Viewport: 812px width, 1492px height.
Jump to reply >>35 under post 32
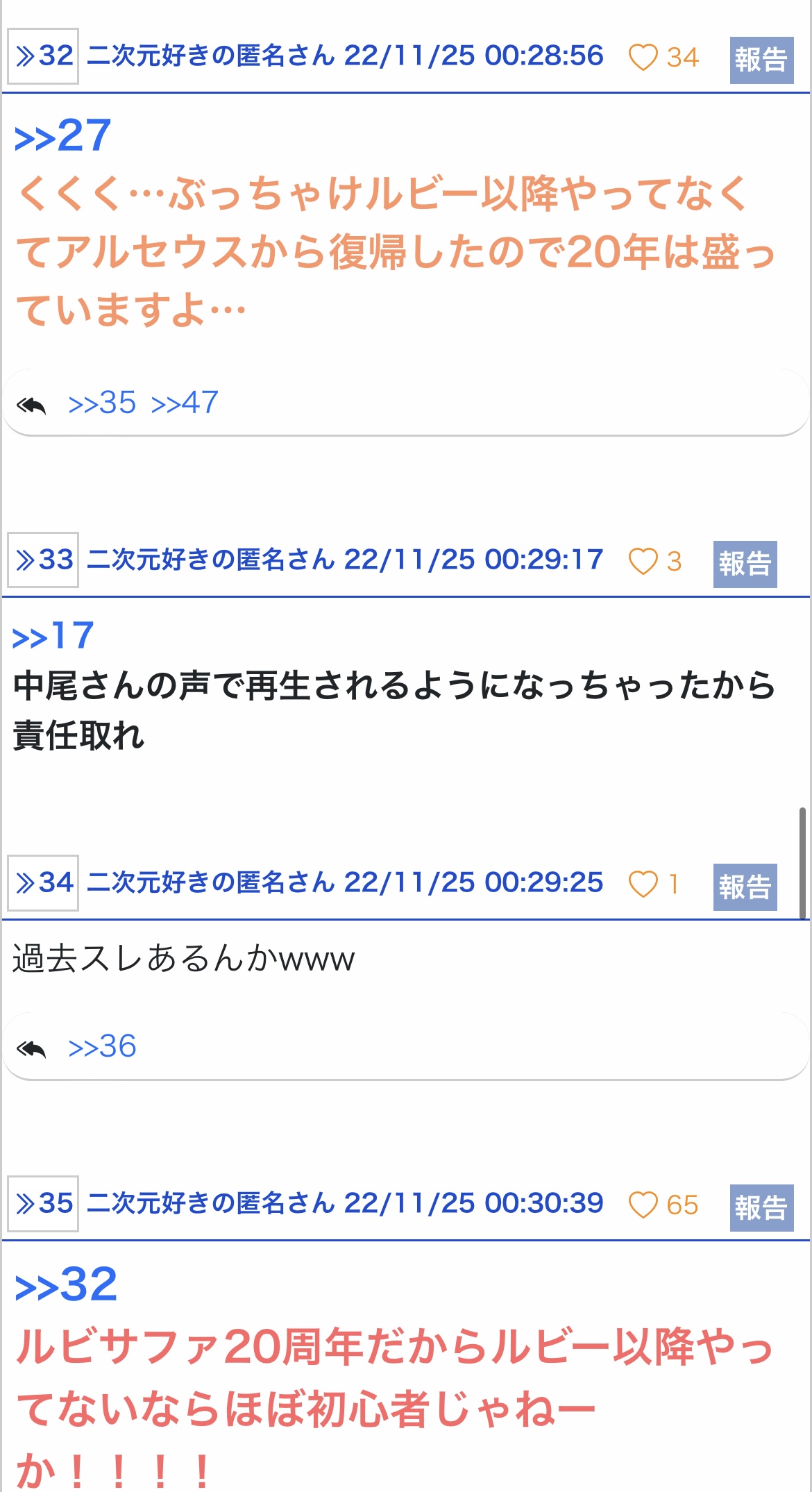point(102,403)
